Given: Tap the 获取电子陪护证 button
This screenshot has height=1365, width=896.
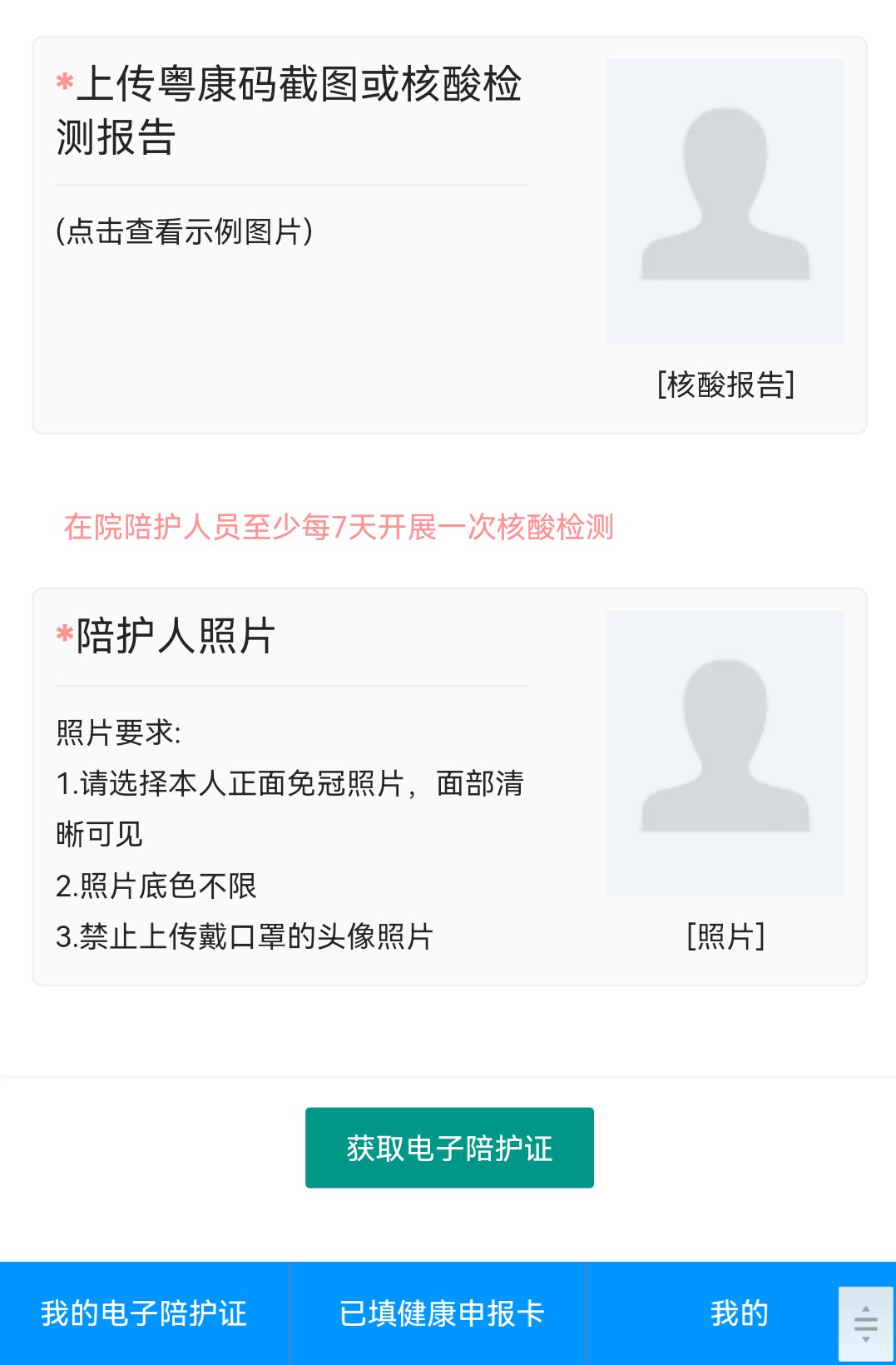Looking at the screenshot, I should click(x=449, y=1148).
